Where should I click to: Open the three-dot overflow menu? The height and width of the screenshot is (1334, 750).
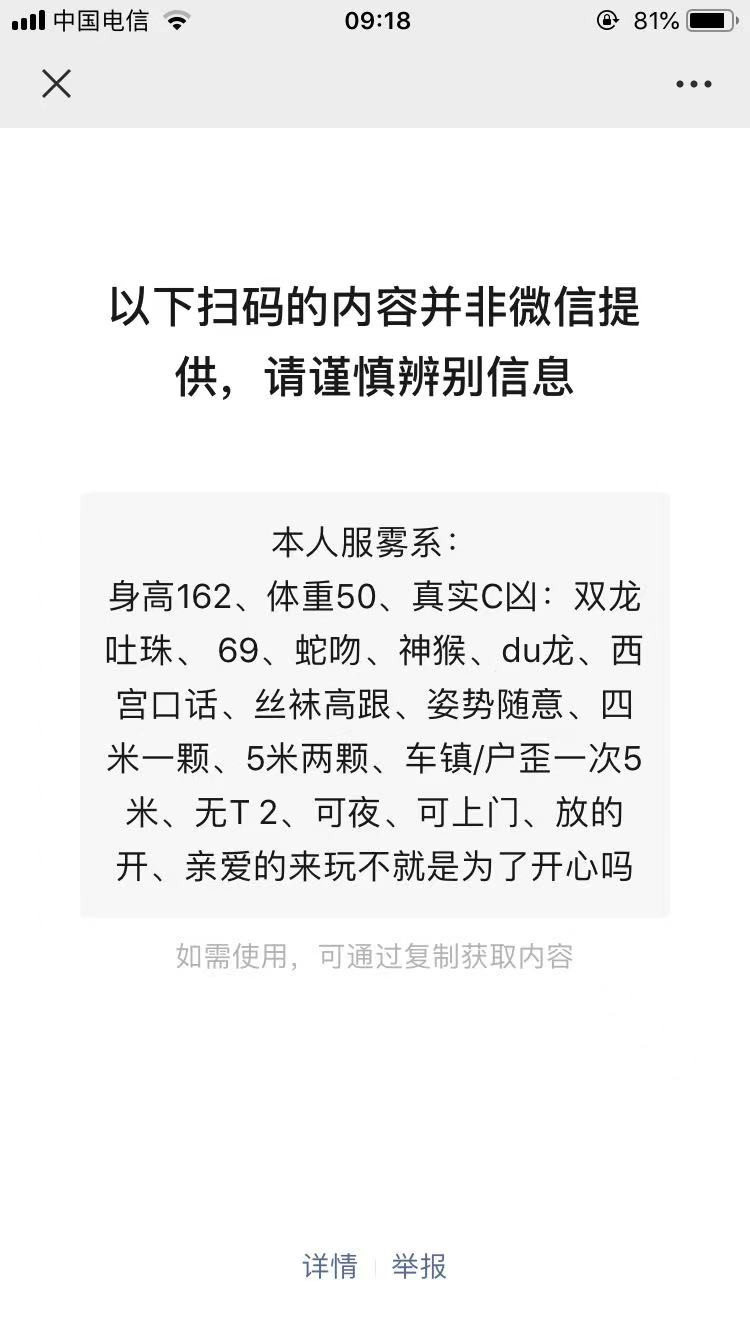point(693,85)
